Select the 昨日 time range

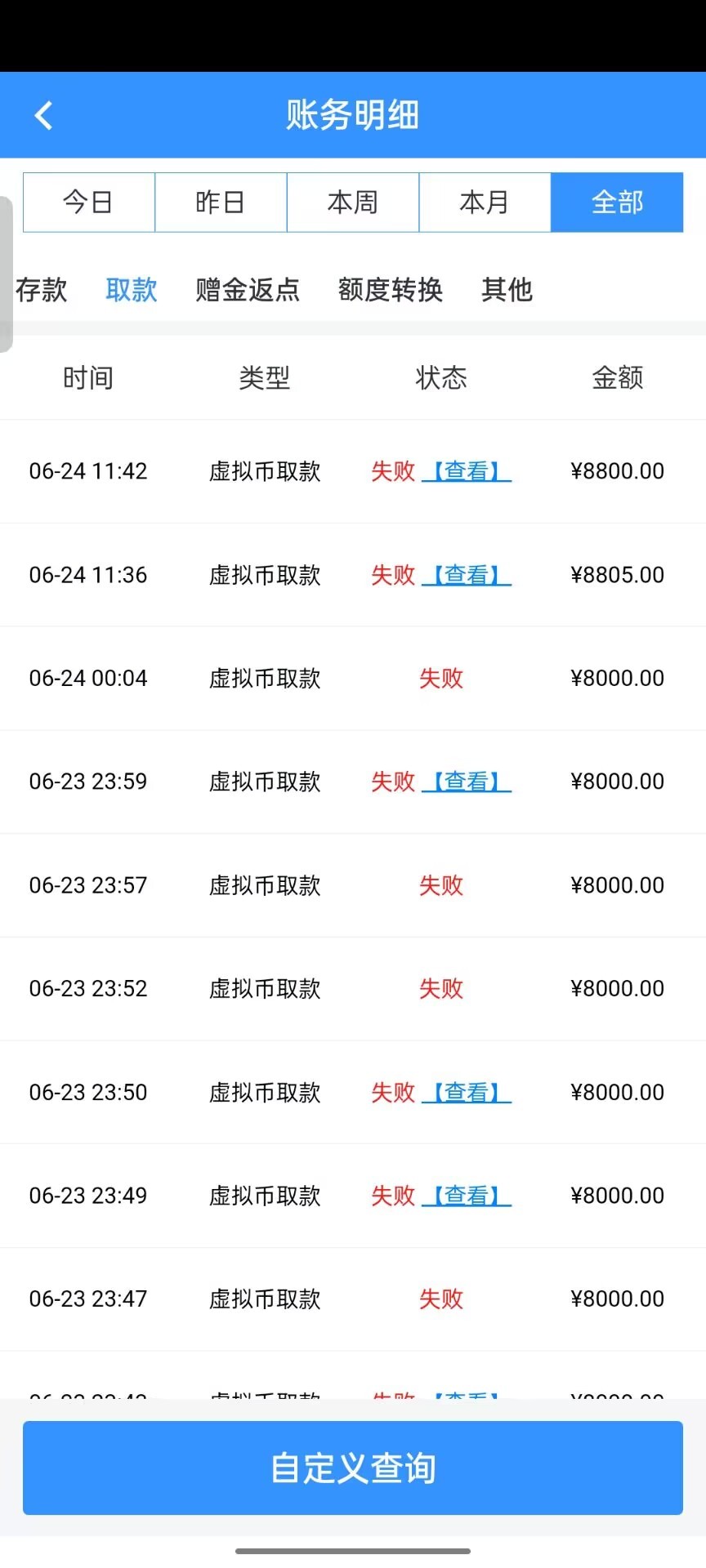coord(221,202)
